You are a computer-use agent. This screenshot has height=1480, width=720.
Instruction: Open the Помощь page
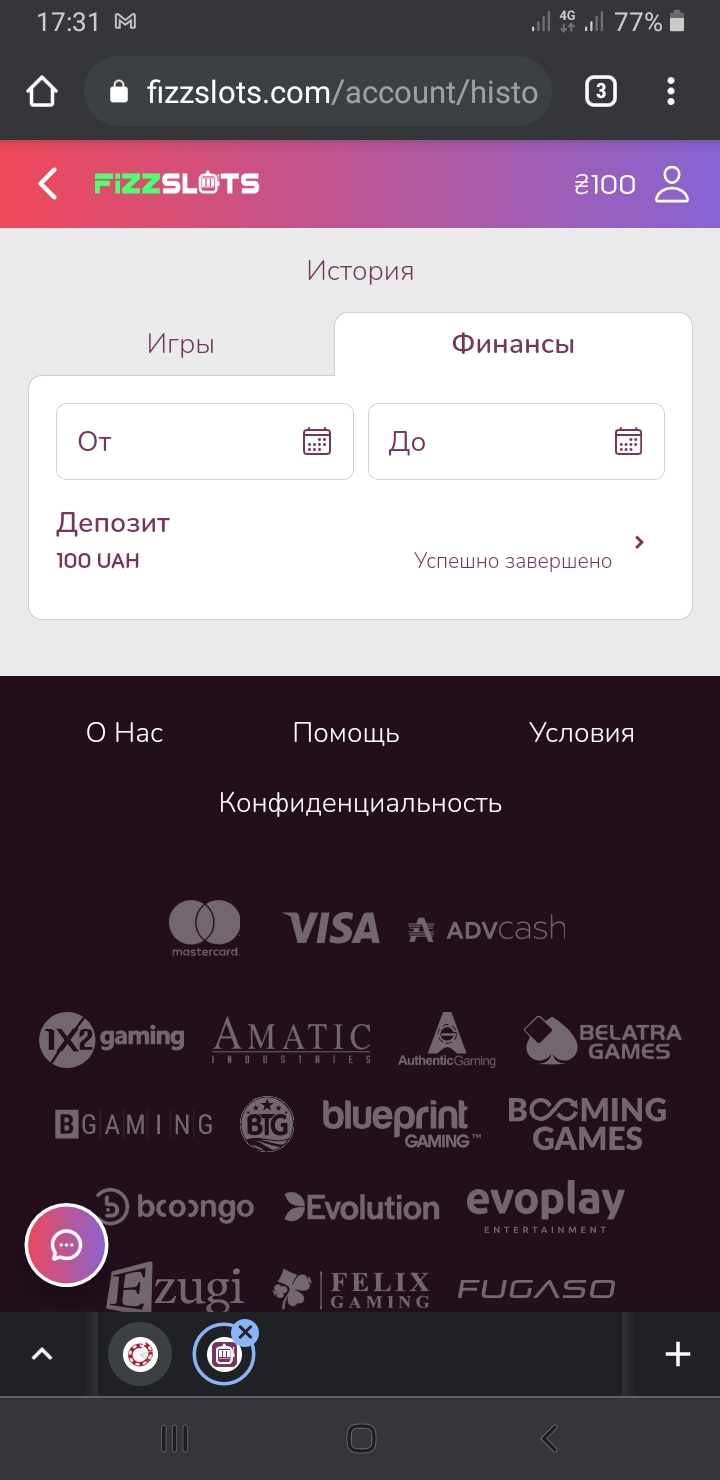click(346, 732)
